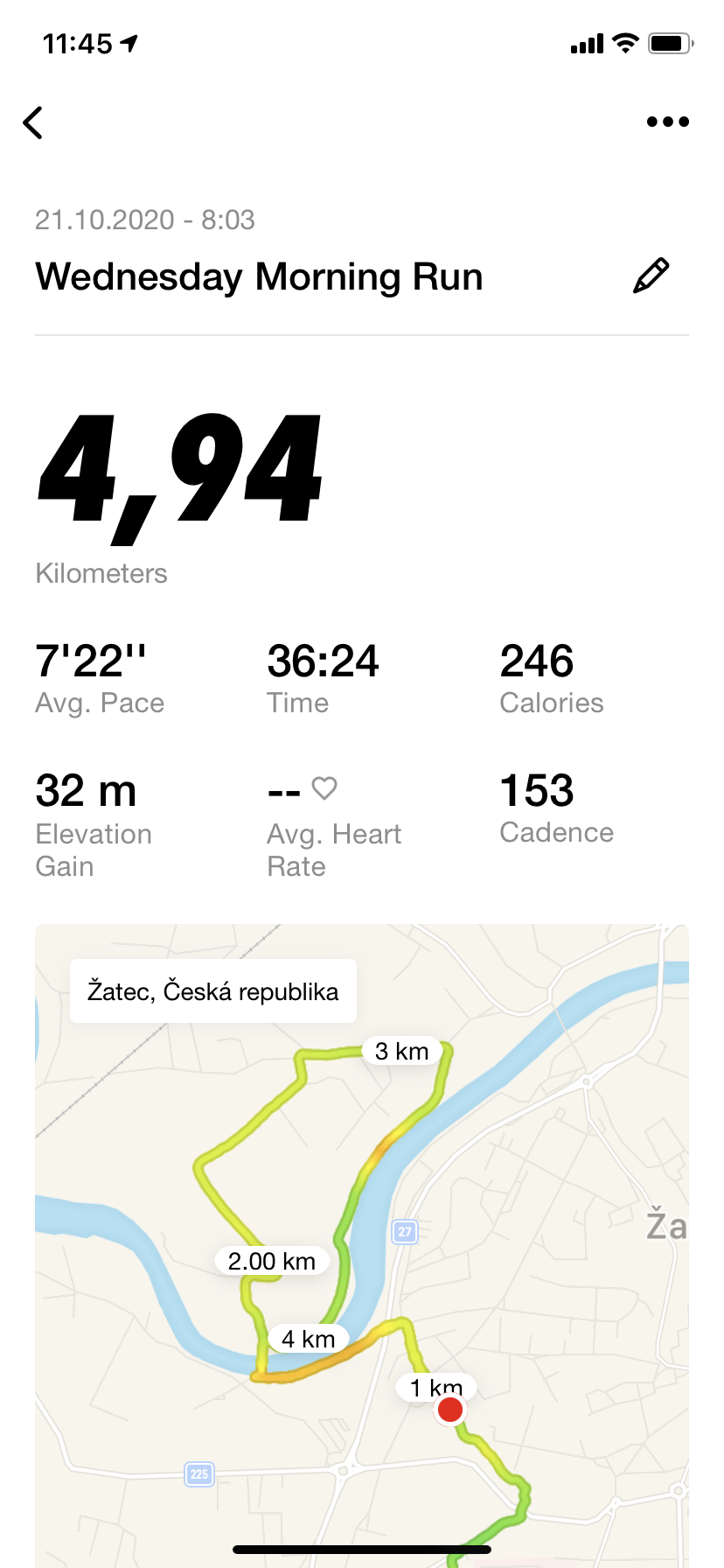
Task: Open the three-dot more options menu
Action: [668, 122]
